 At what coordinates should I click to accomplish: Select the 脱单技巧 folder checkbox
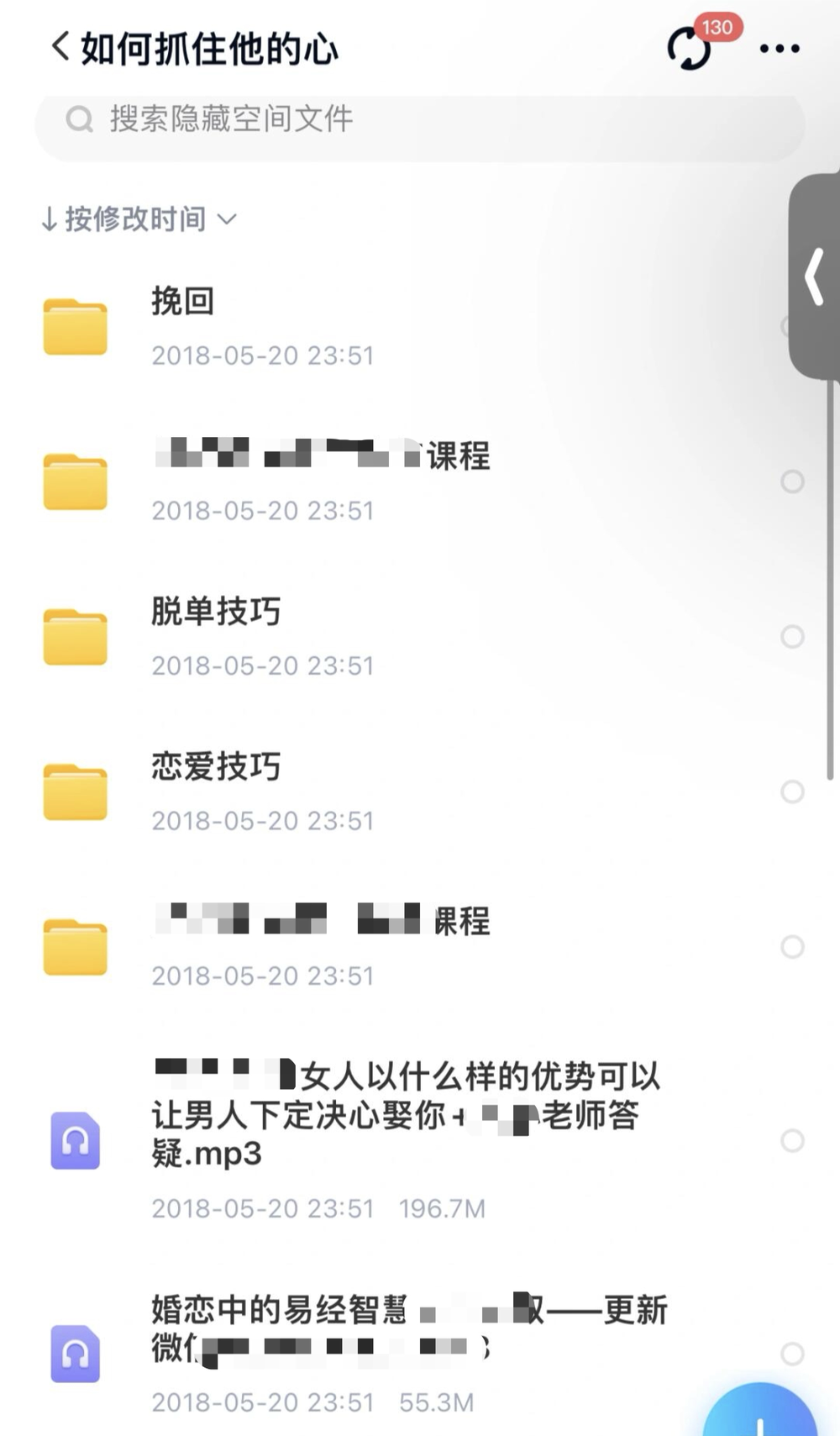point(792,636)
